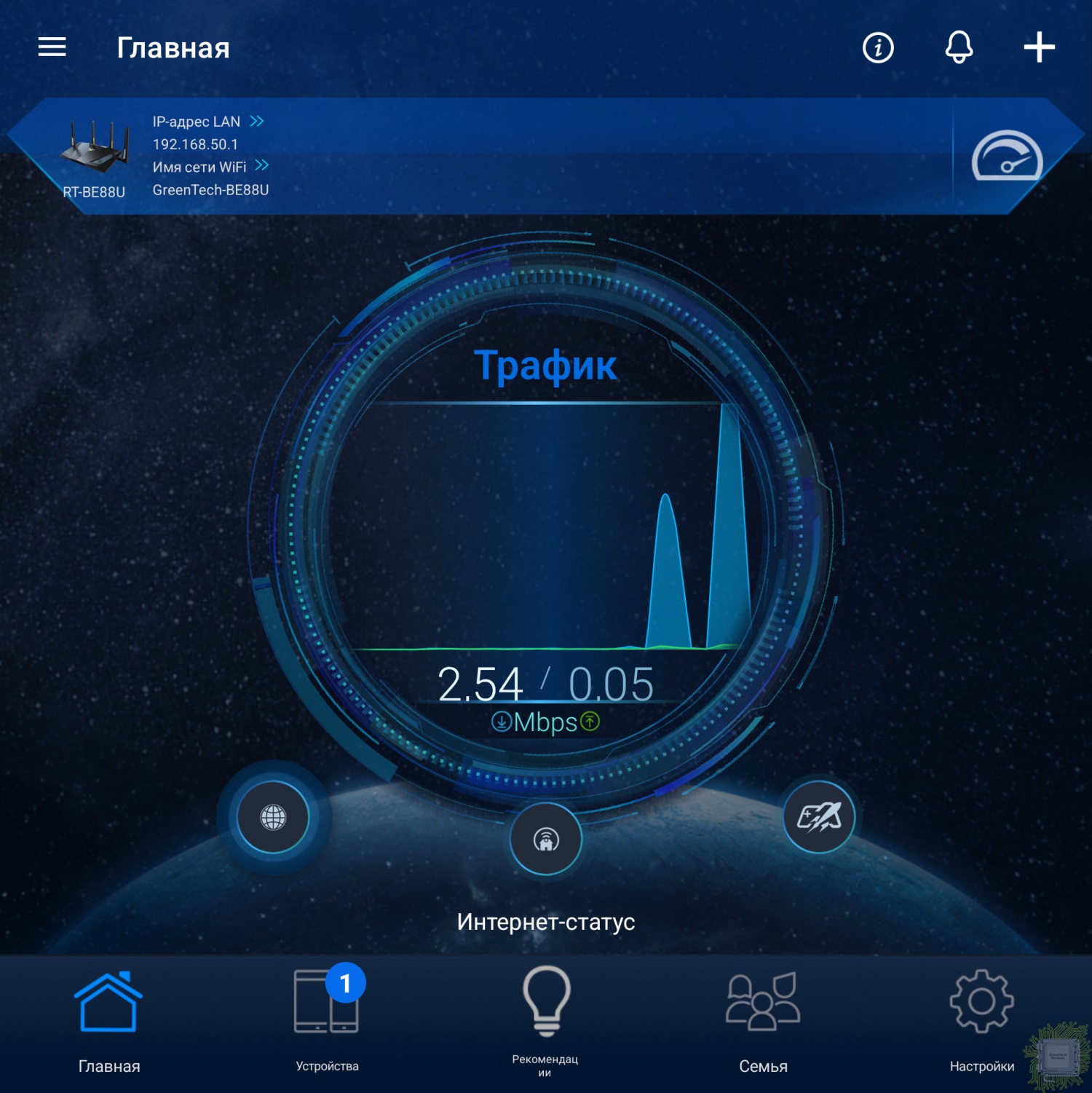The height and width of the screenshot is (1093, 1092).
Task: Open the speed gauge icon
Action: pos(1007,157)
